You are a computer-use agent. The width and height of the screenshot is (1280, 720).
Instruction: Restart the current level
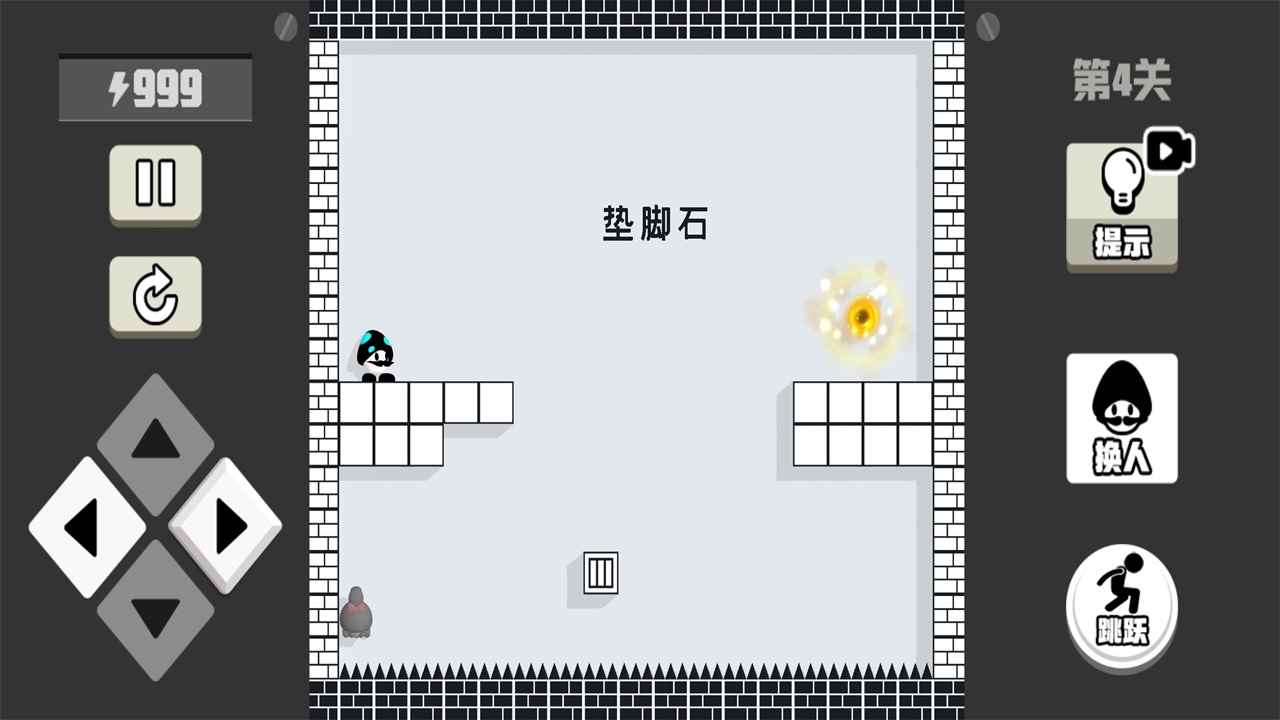click(155, 294)
